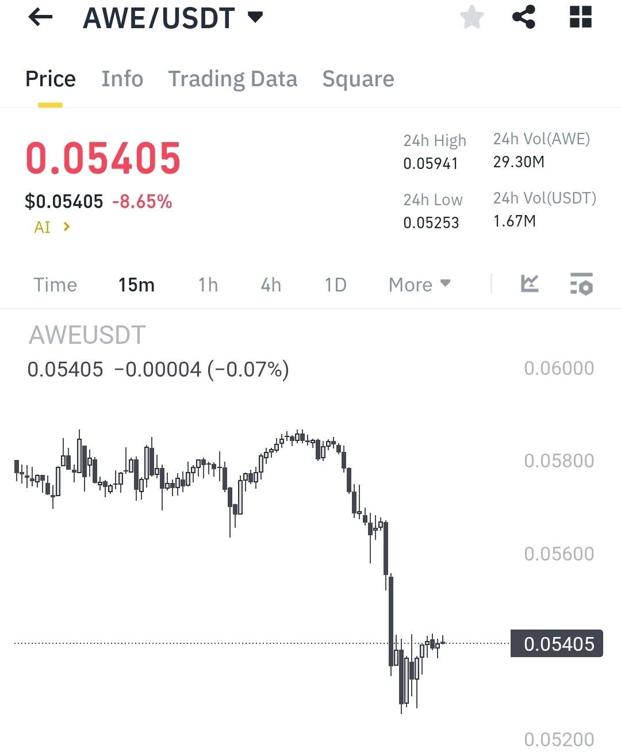Switch chart to 4h interval
The width and height of the screenshot is (621, 752).
pyautogui.click(x=271, y=285)
